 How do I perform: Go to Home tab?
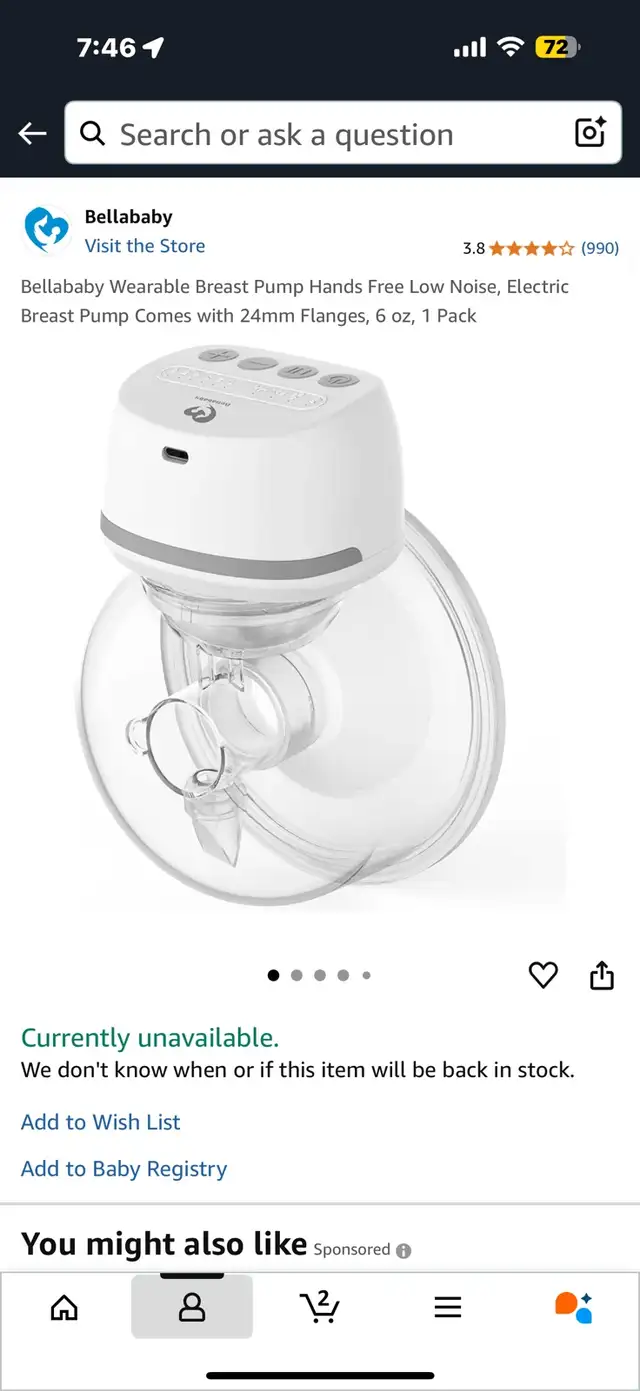pyautogui.click(x=64, y=1307)
